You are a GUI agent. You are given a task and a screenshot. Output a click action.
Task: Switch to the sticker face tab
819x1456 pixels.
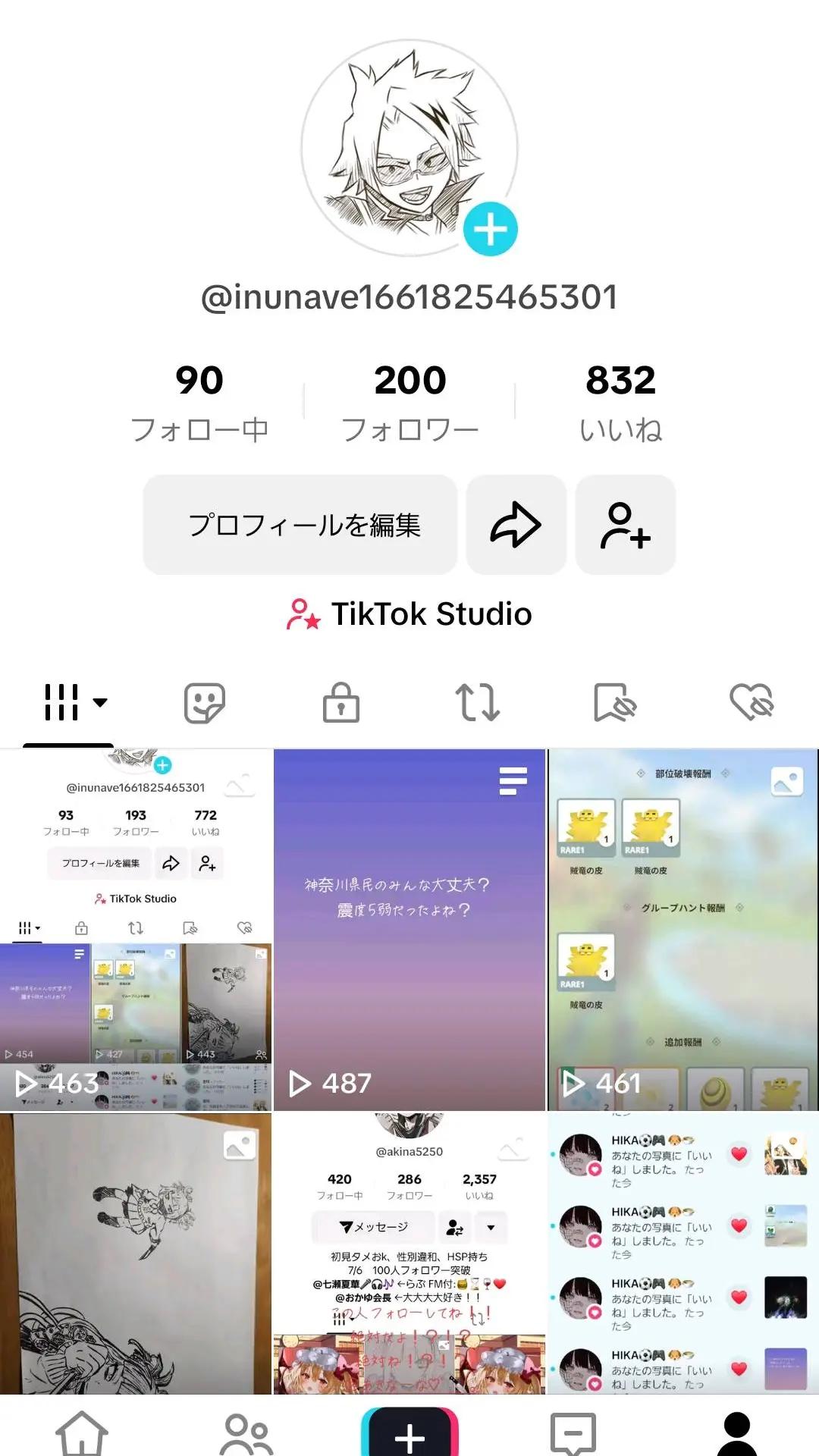coord(205,702)
